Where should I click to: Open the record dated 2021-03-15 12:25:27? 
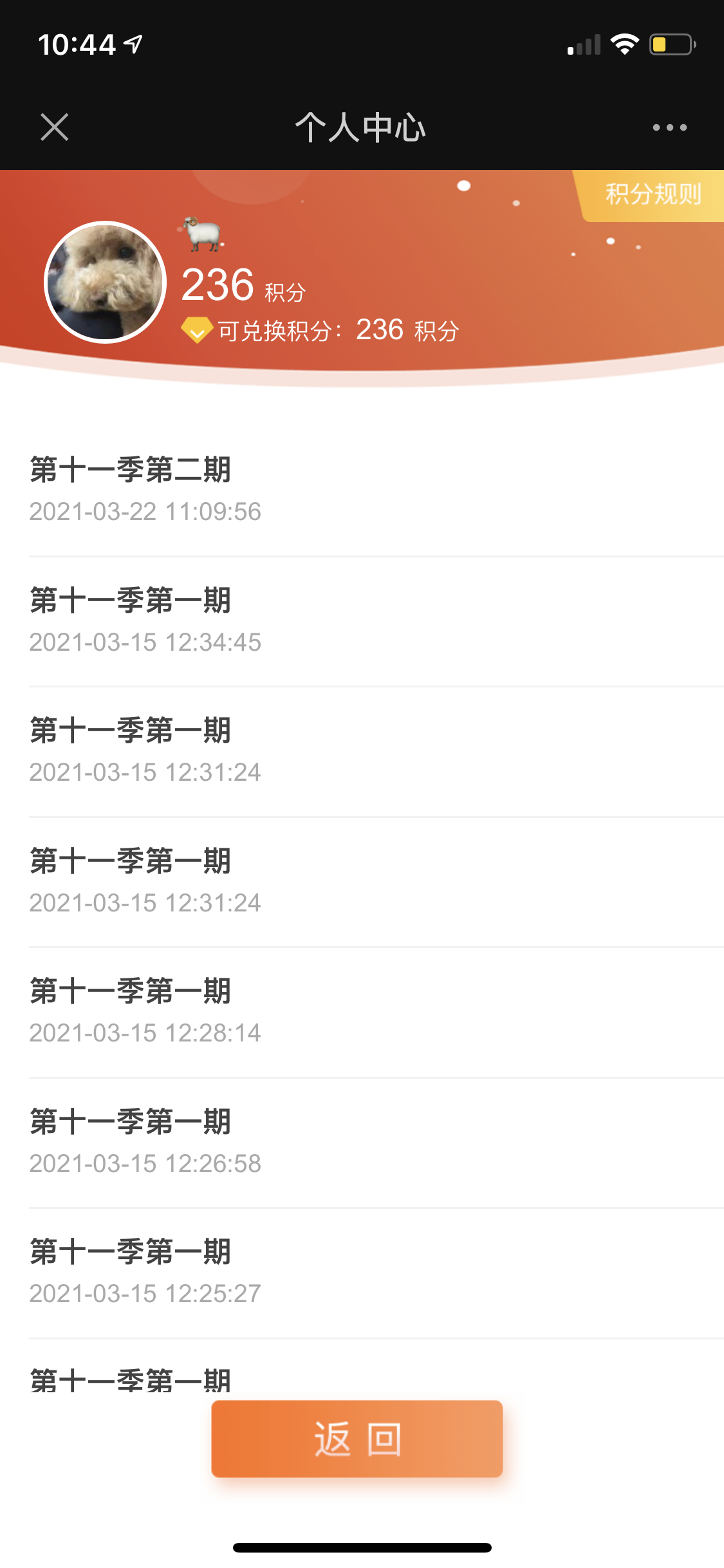[360, 1272]
